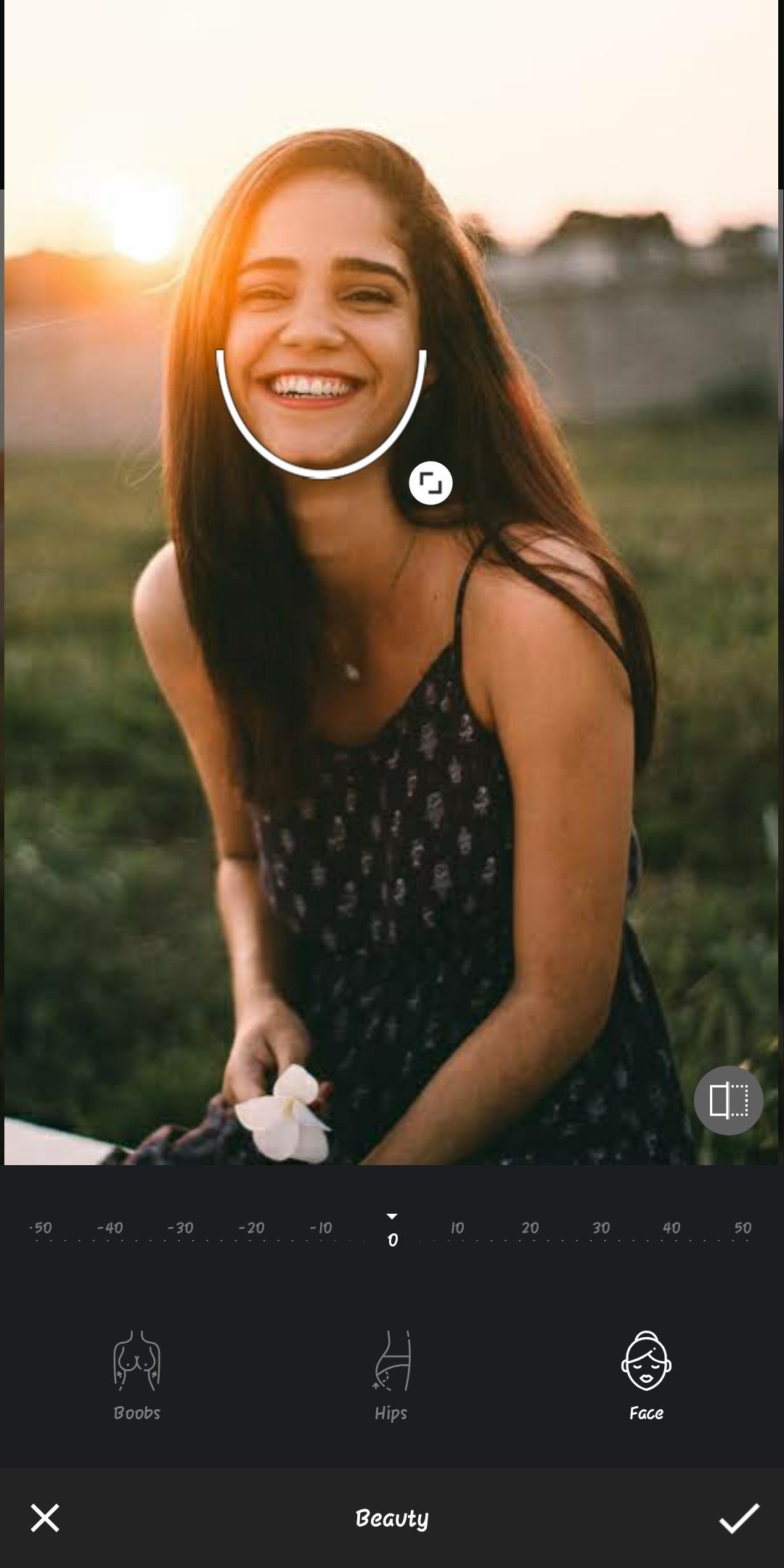This screenshot has width=784, height=1568.
Task: Apply changes with the checkmark
Action: (x=738, y=1518)
